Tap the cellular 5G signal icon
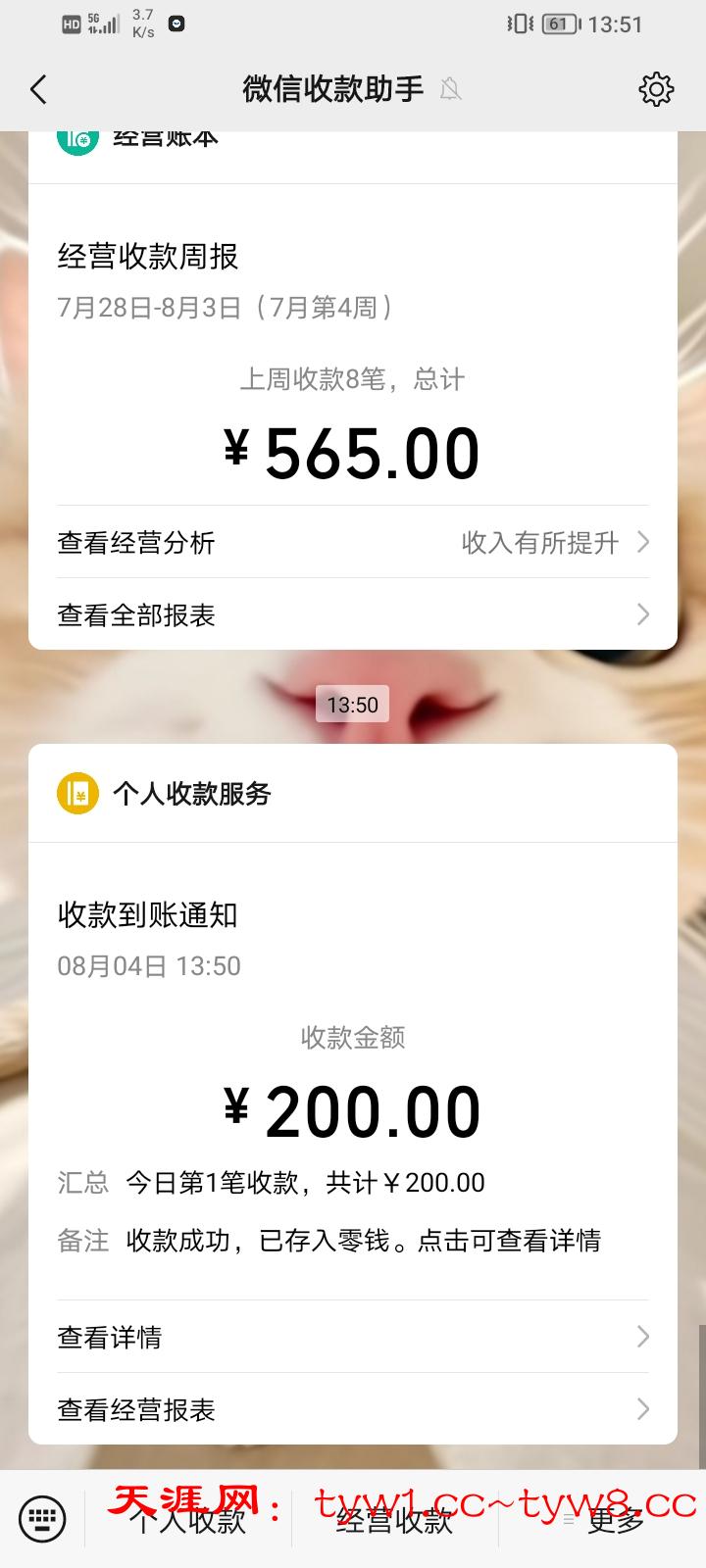 point(101,22)
